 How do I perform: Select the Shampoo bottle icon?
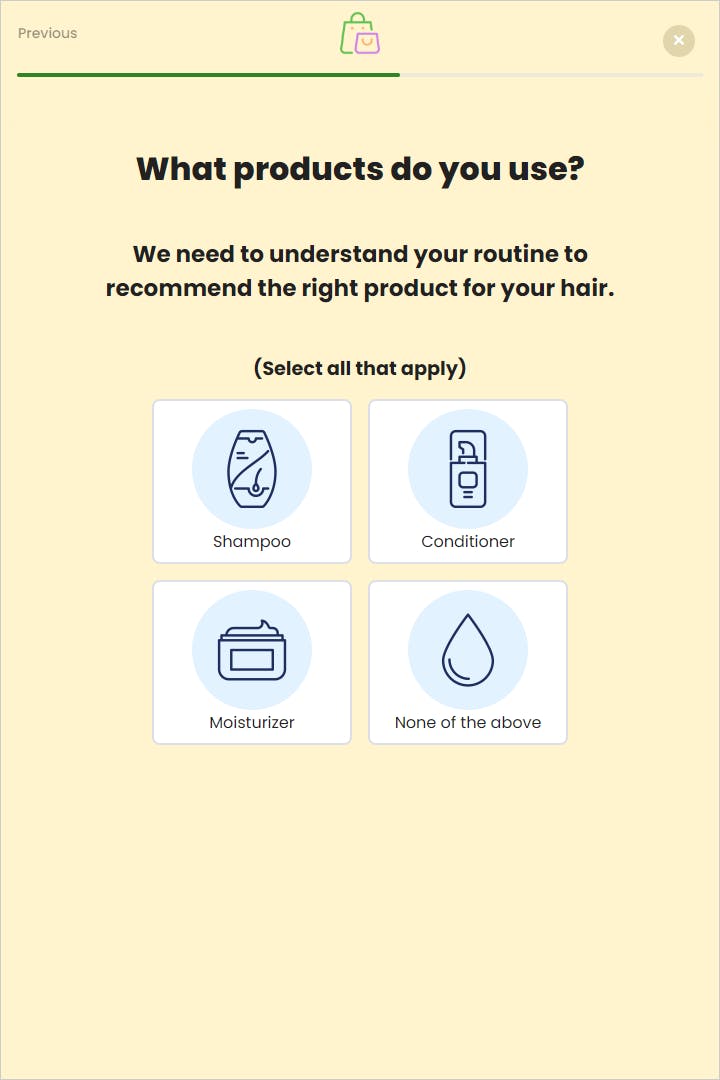(x=251, y=468)
